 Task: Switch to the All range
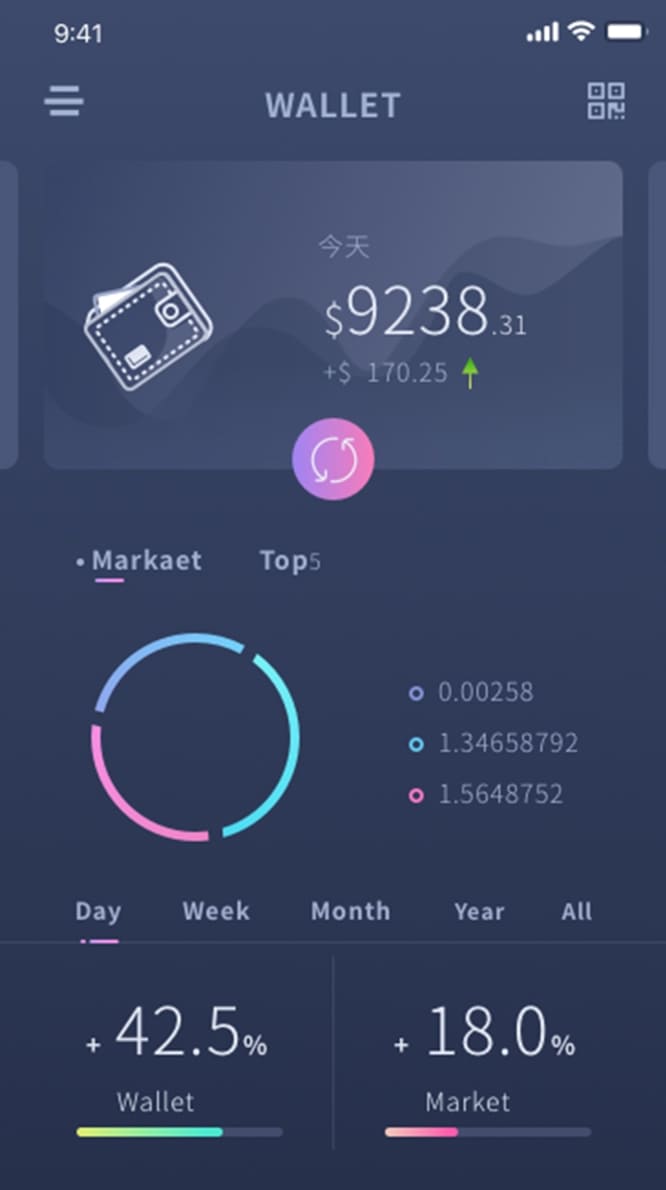click(x=576, y=912)
